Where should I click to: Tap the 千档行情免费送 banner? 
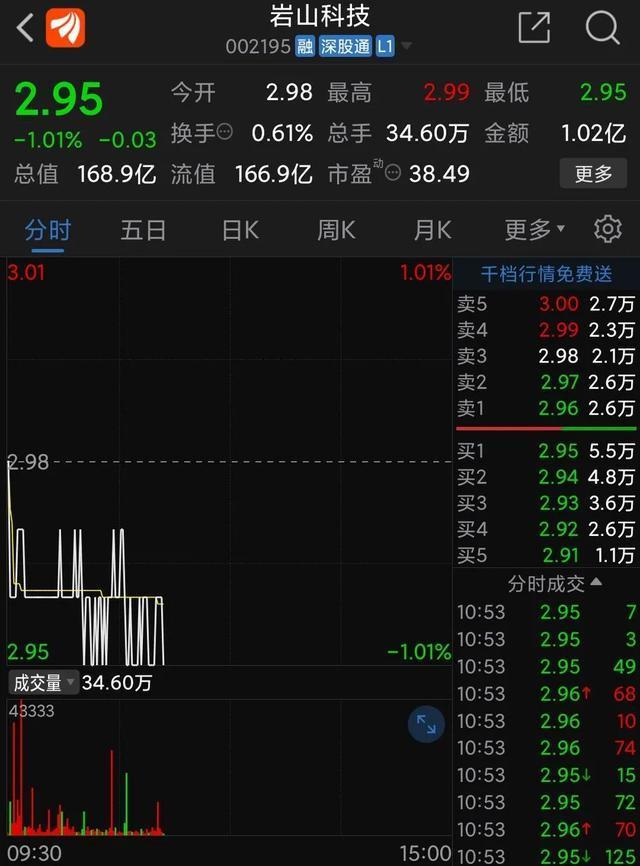[x=546, y=273]
